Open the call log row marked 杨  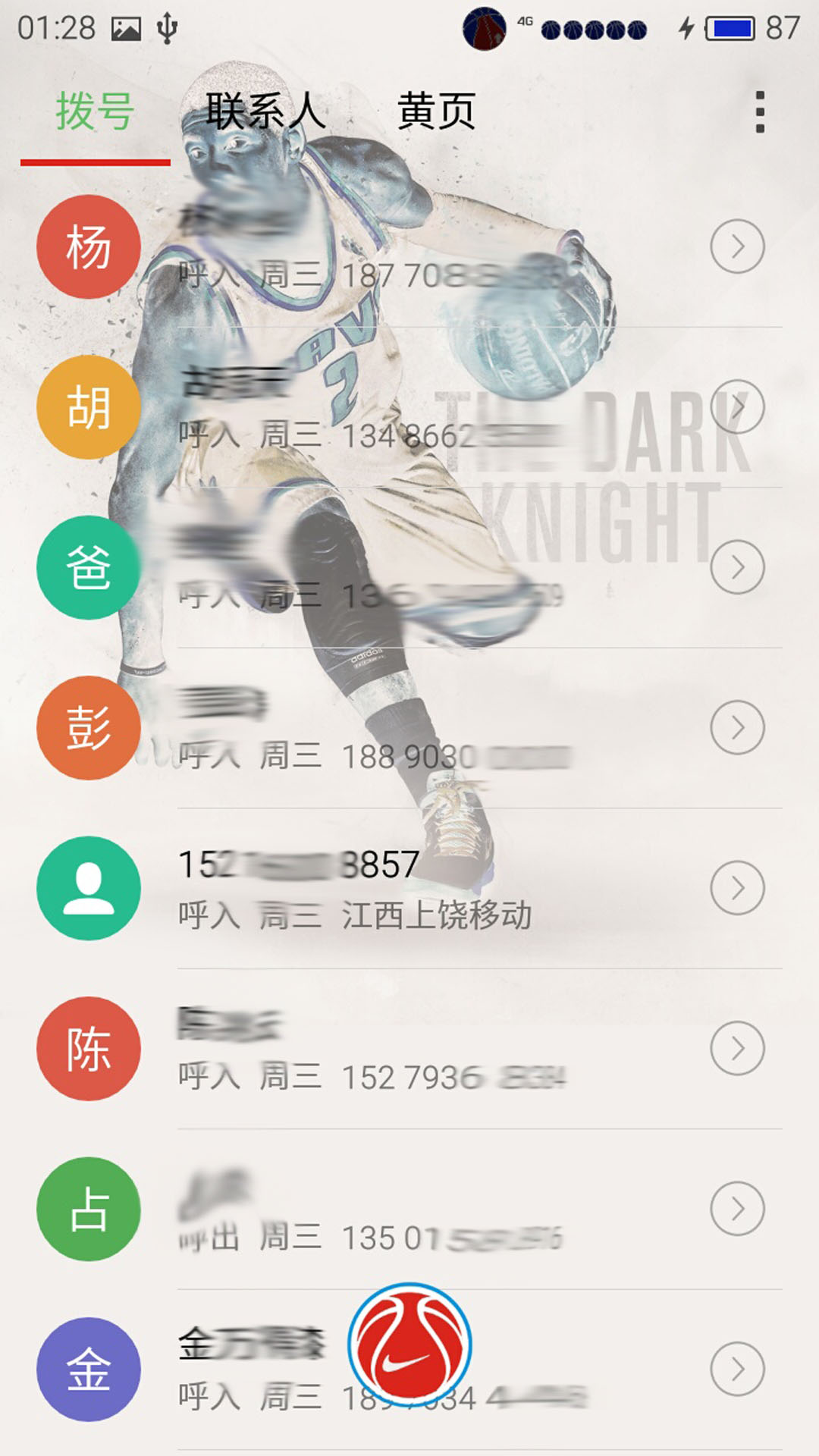coord(409,247)
